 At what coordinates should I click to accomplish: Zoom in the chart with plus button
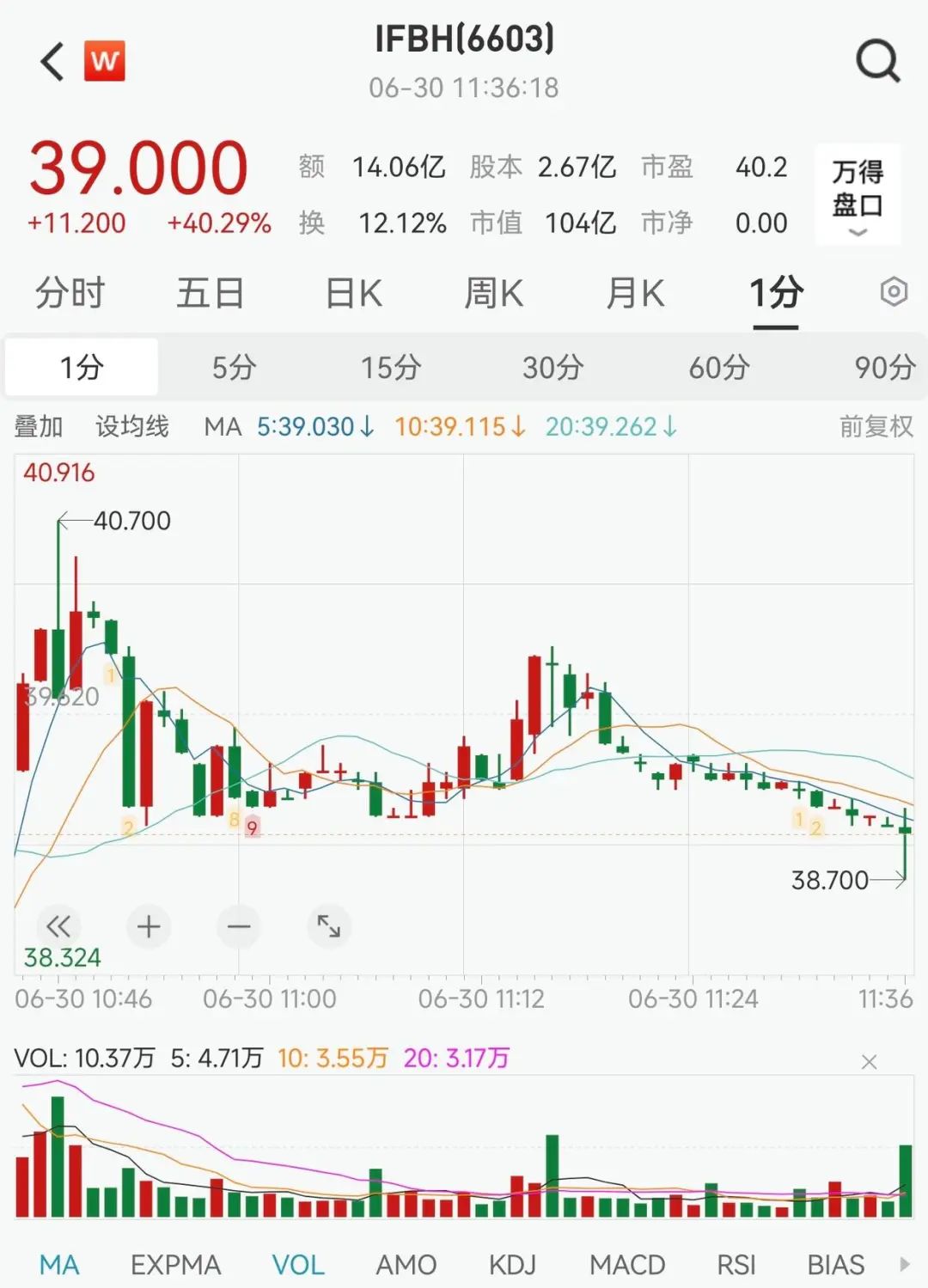pyautogui.click(x=149, y=926)
